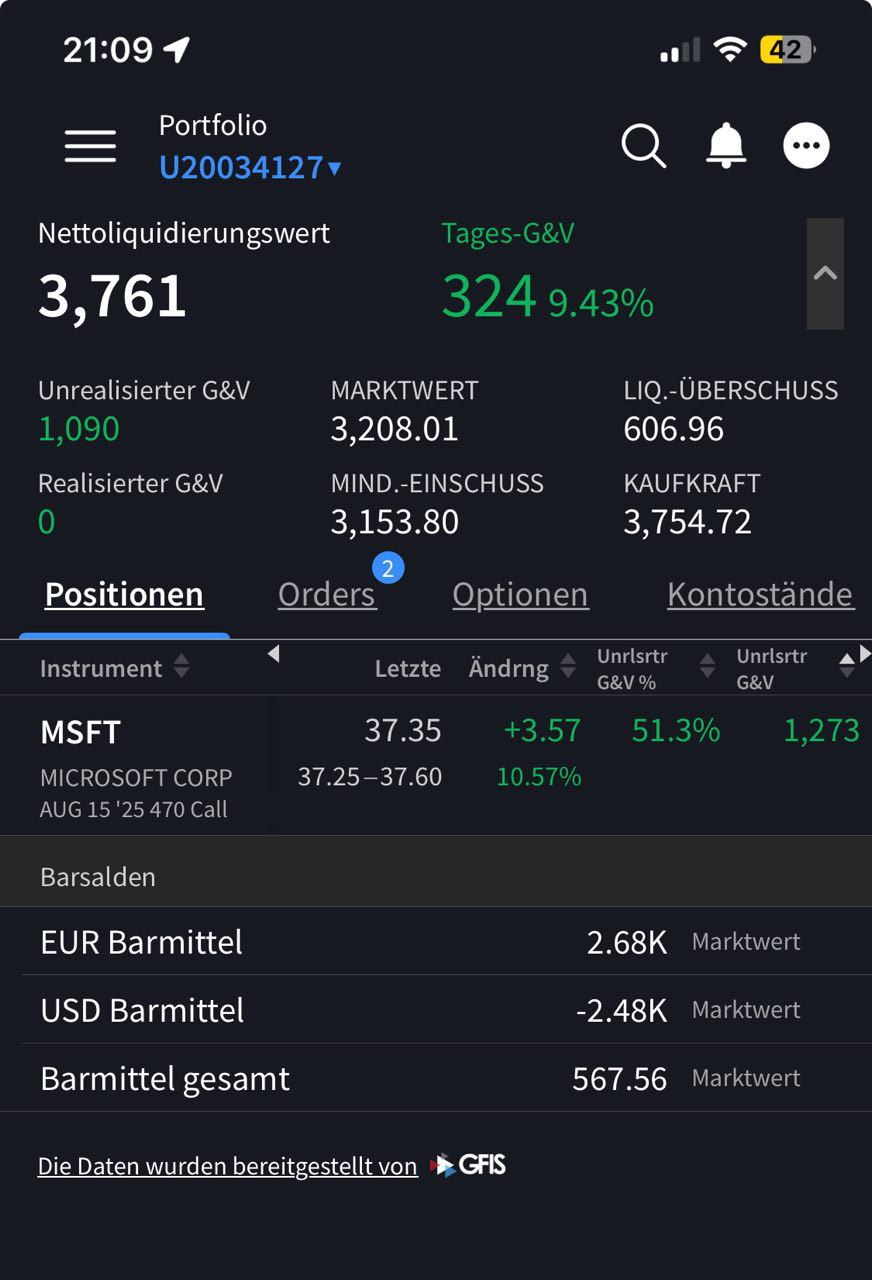Open the three-dot more options menu
The height and width of the screenshot is (1280, 872).
point(806,146)
